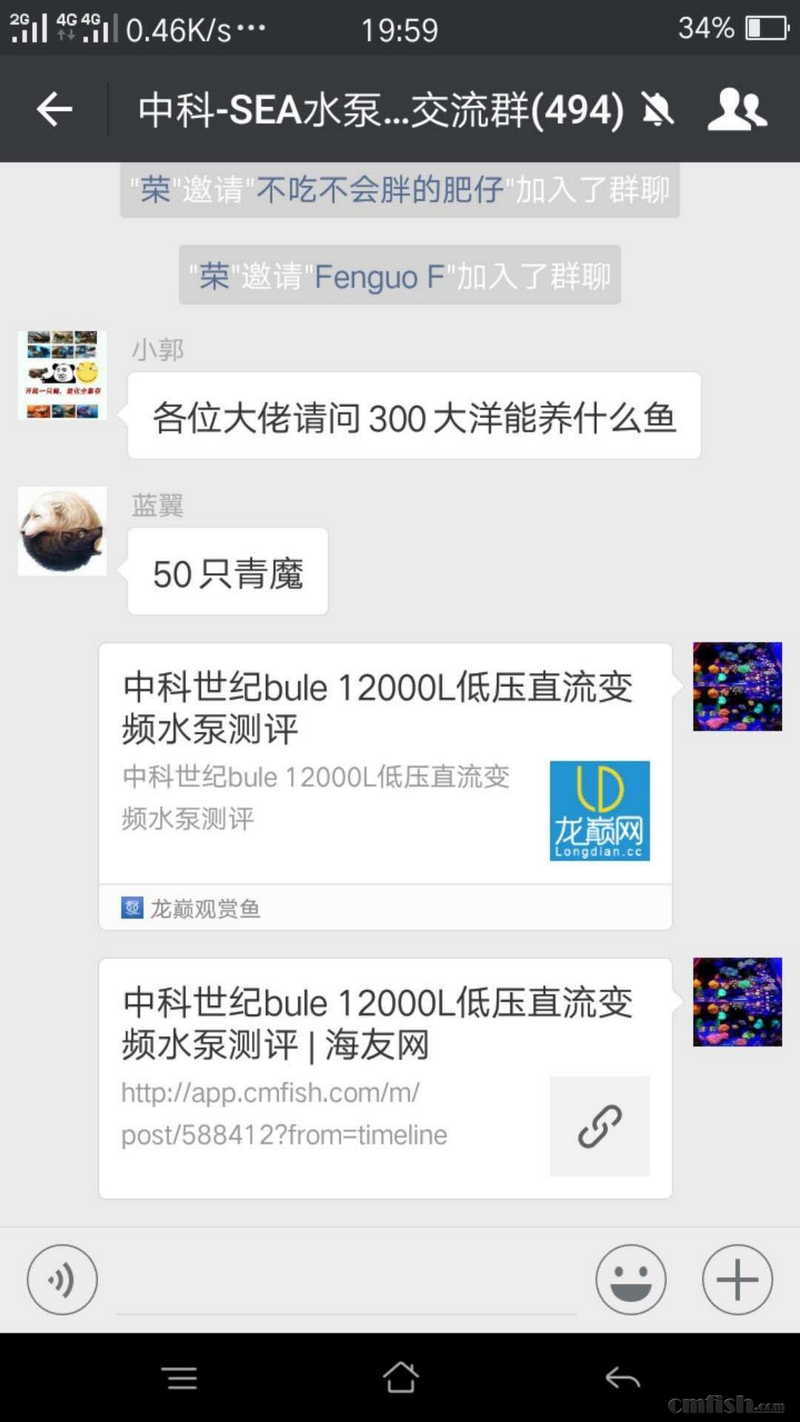Tap the system home button
The width and height of the screenshot is (800, 1422).
click(x=400, y=1378)
